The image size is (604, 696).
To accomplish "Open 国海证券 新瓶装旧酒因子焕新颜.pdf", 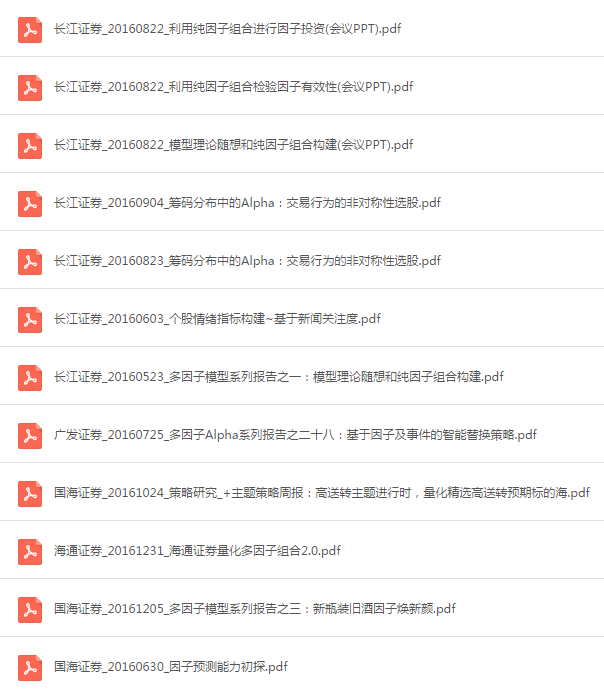I will point(254,609).
